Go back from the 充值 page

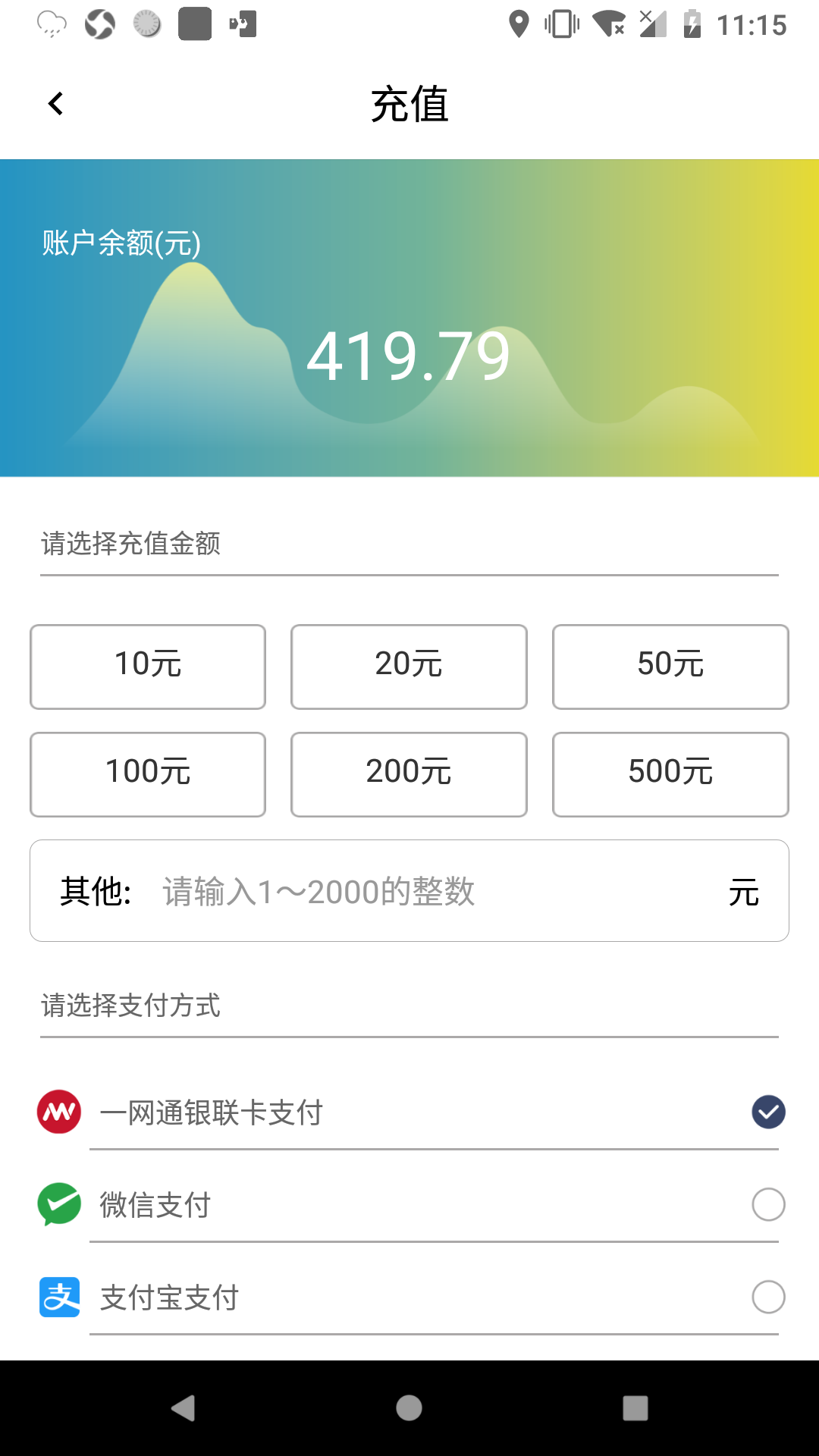pyautogui.click(x=55, y=104)
